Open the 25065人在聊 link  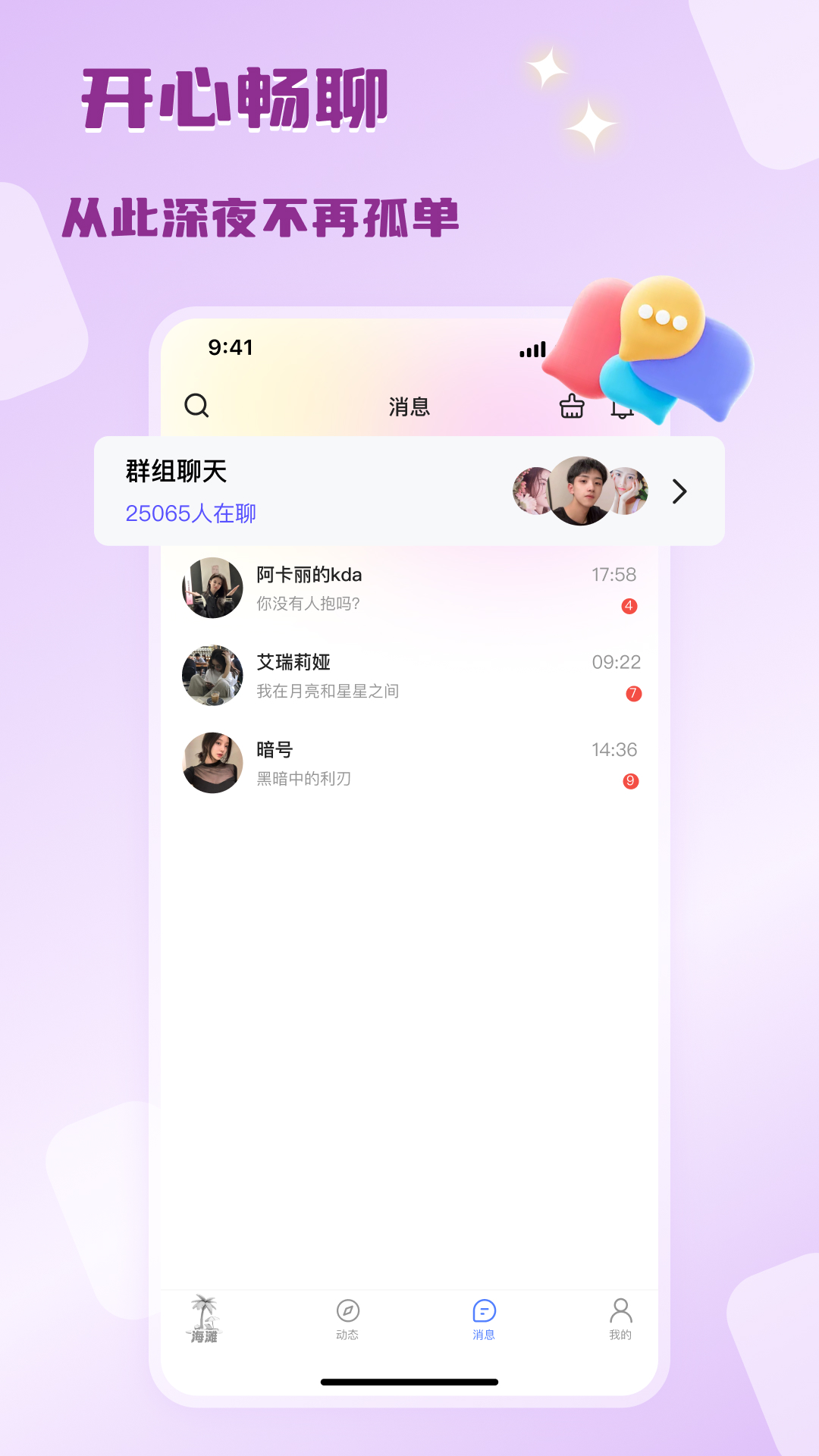[x=190, y=513]
